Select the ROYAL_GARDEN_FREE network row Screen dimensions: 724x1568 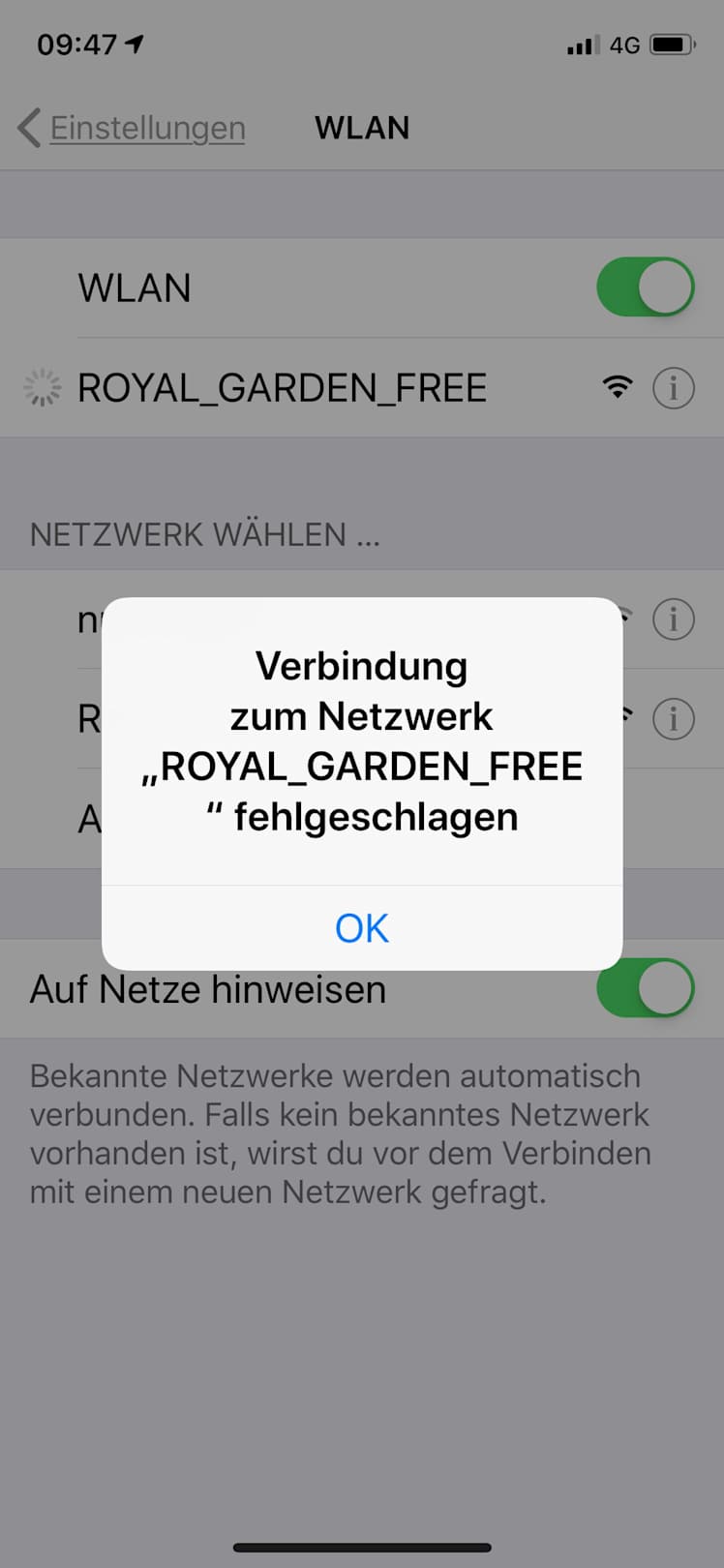click(282, 388)
